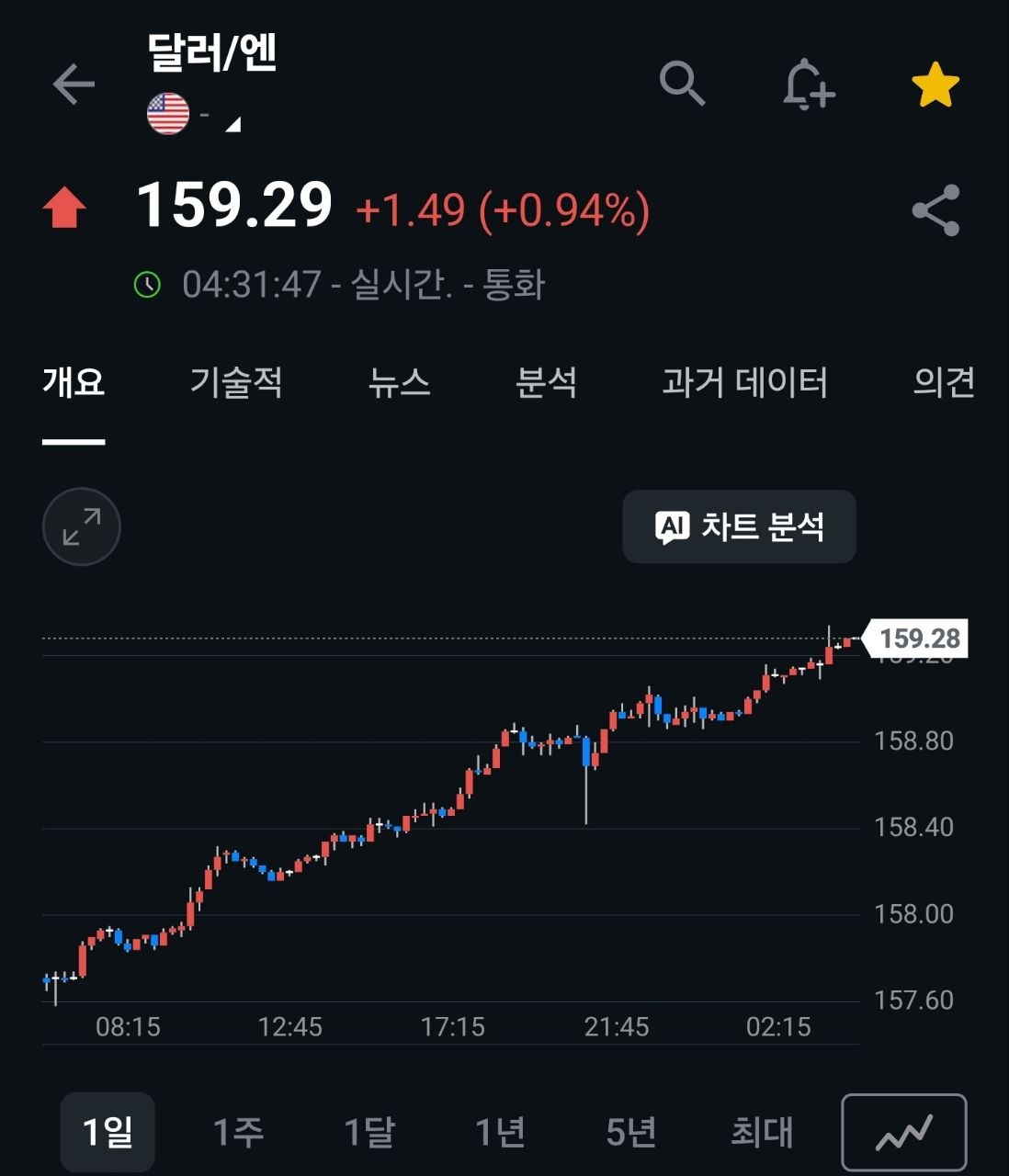Image resolution: width=1009 pixels, height=1176 pixels.
Task: Select the 1일 chart range
Action: click(x=108, y=1132)
